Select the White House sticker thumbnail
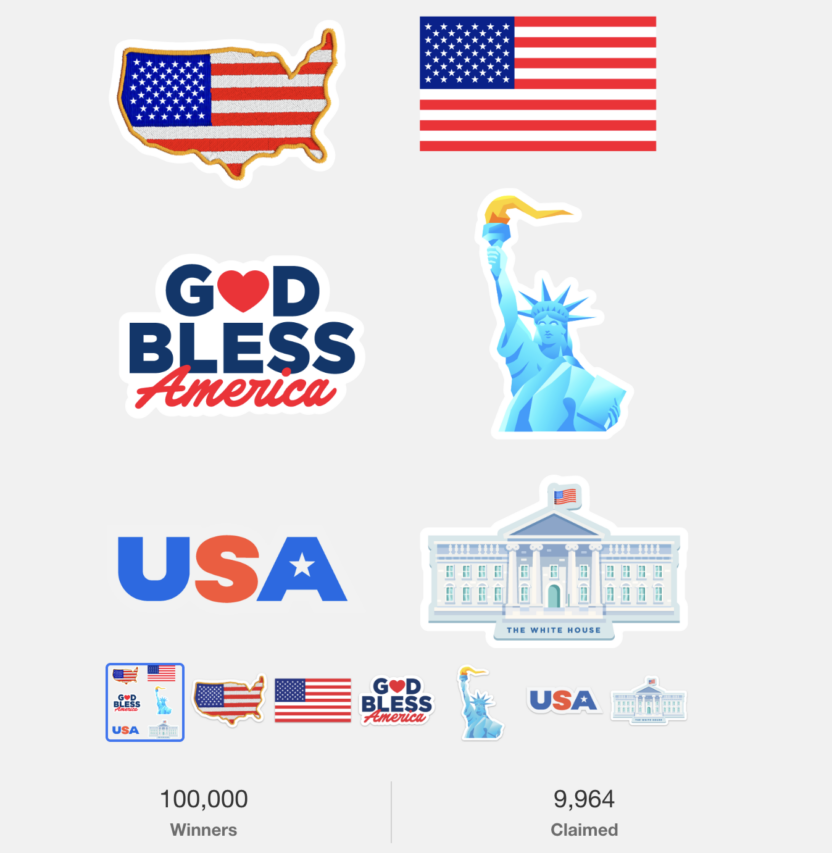832x853 pixels. (x=649, y=700)
